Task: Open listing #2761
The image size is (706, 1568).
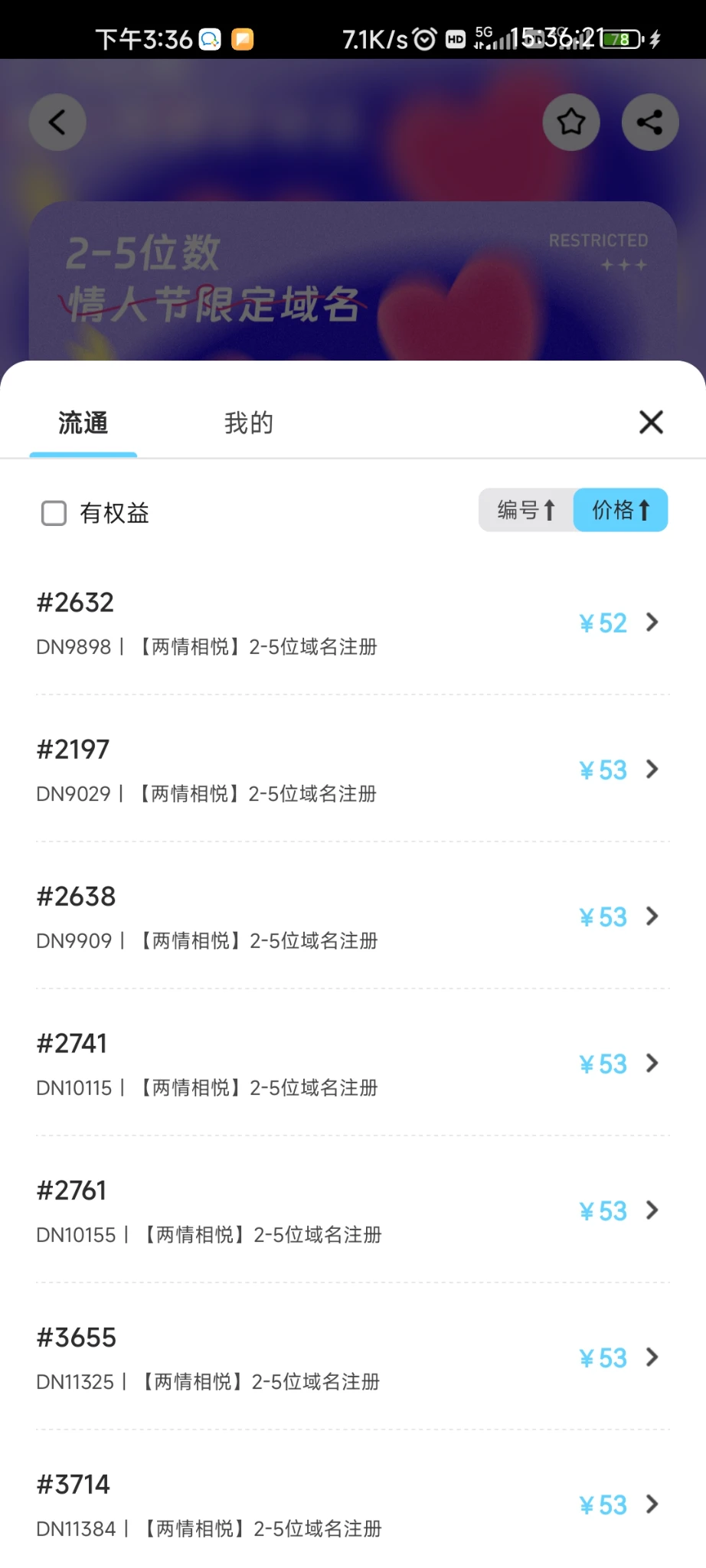Action: click(x=352, y=1211)
